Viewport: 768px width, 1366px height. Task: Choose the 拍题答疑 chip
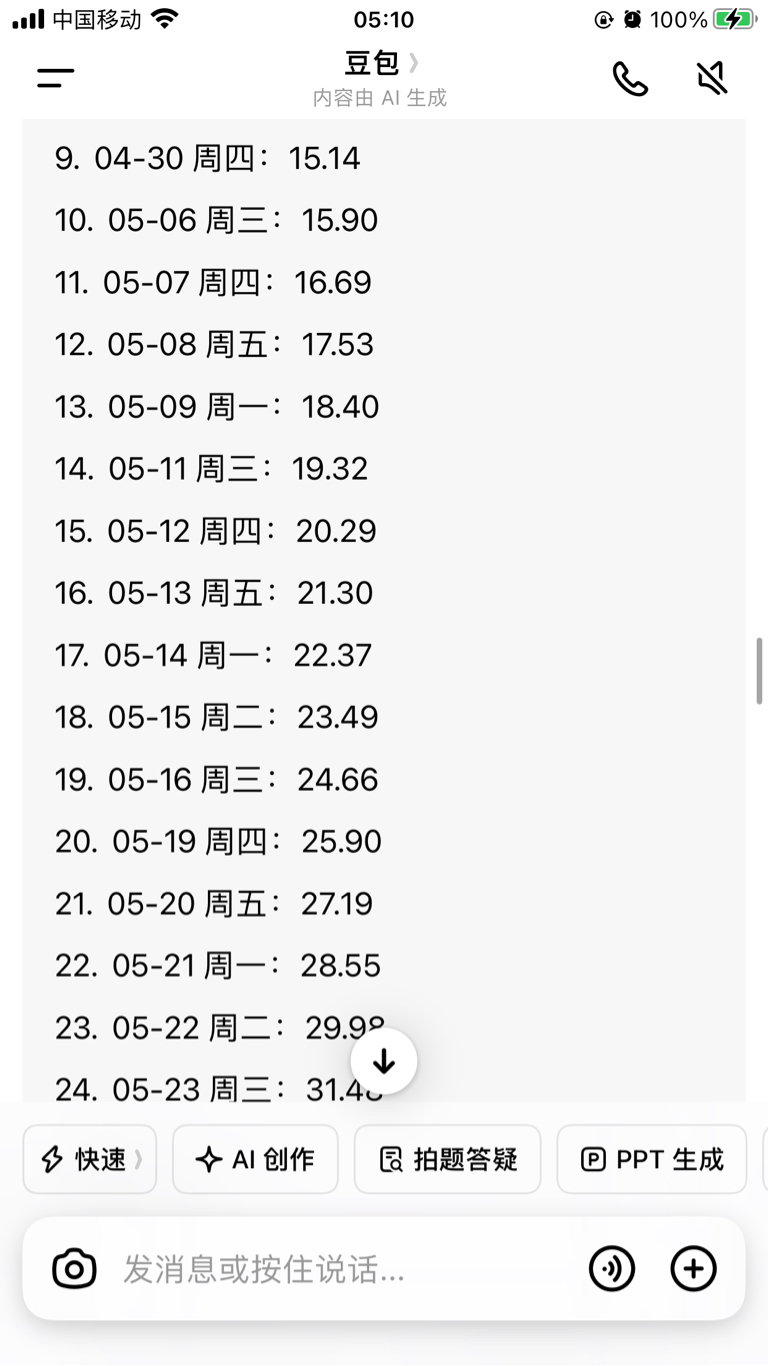click(x=447, y=1159)
